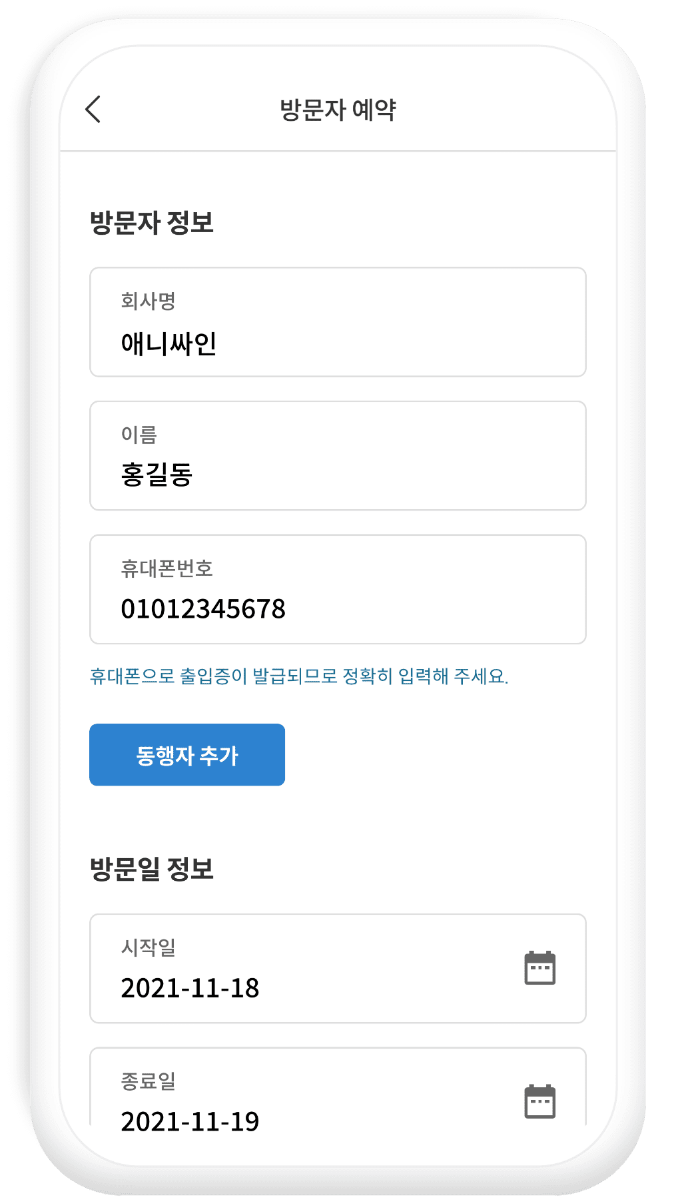
Task: Open the calendar icon for 시작일
Action: [x=540, y=968]
